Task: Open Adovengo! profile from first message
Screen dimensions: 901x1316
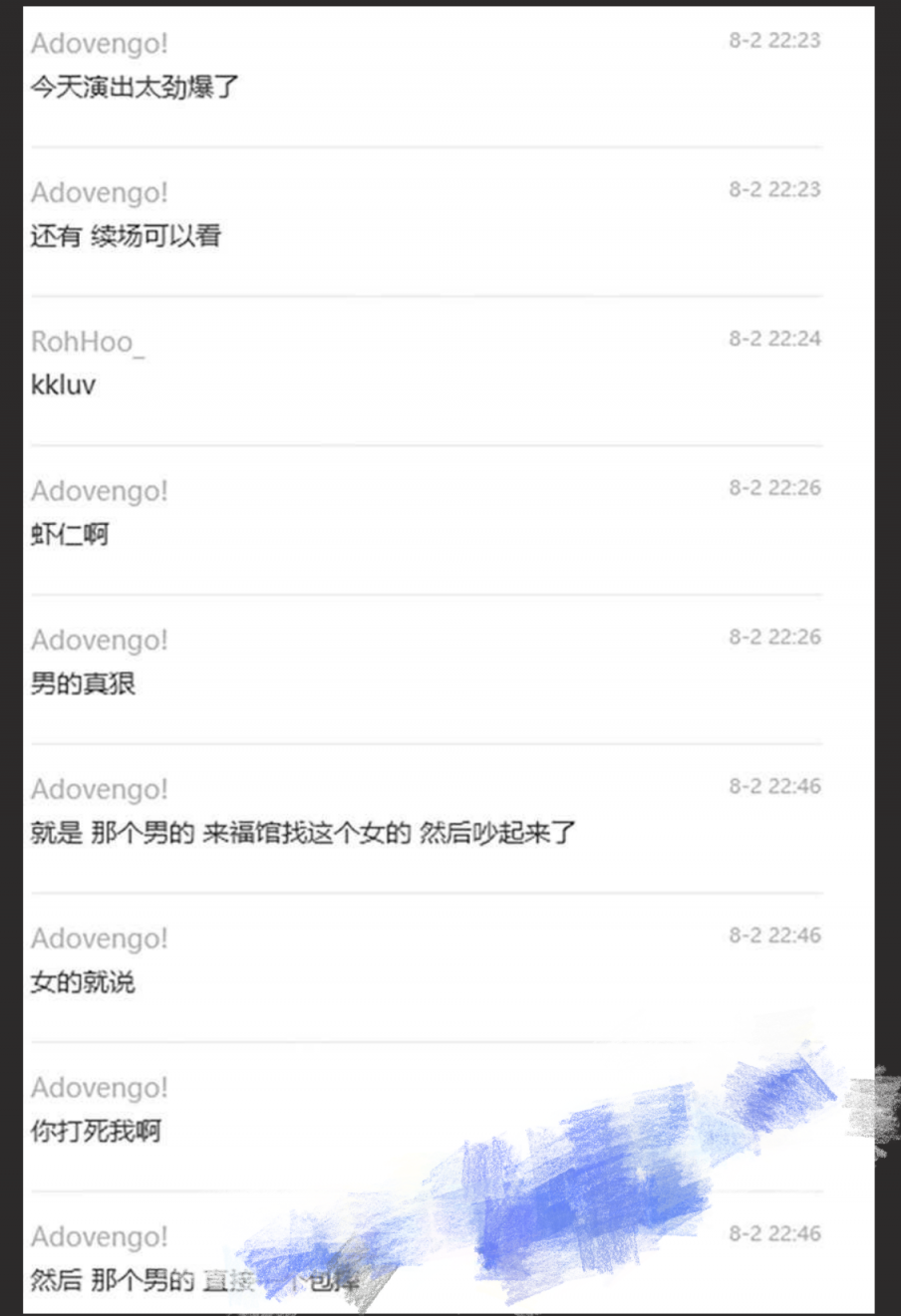Action: pos(98,44)
